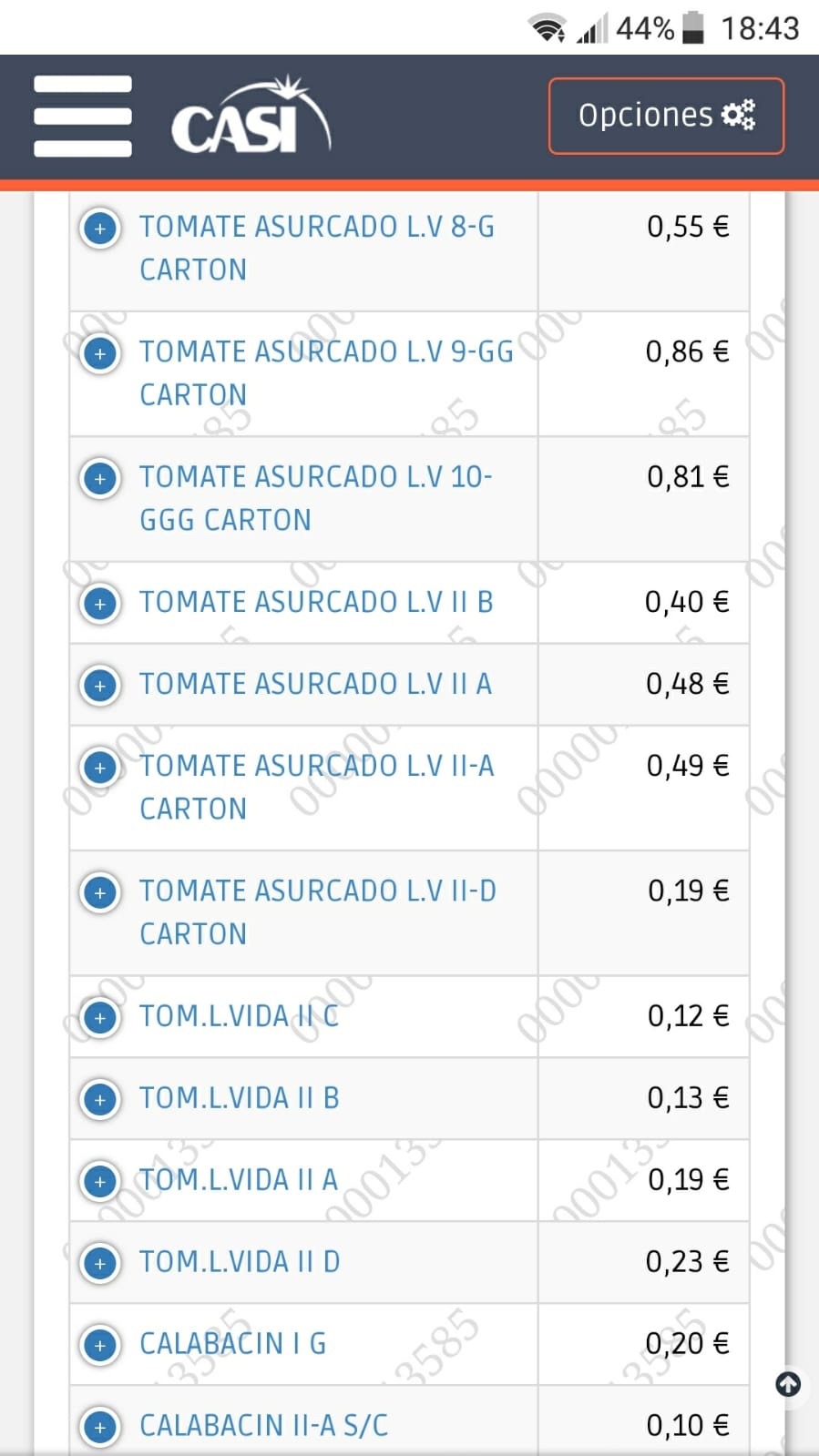819x1456 pixels.
Task: Open the hamburger navigation menu
Action: coord(83,116)
